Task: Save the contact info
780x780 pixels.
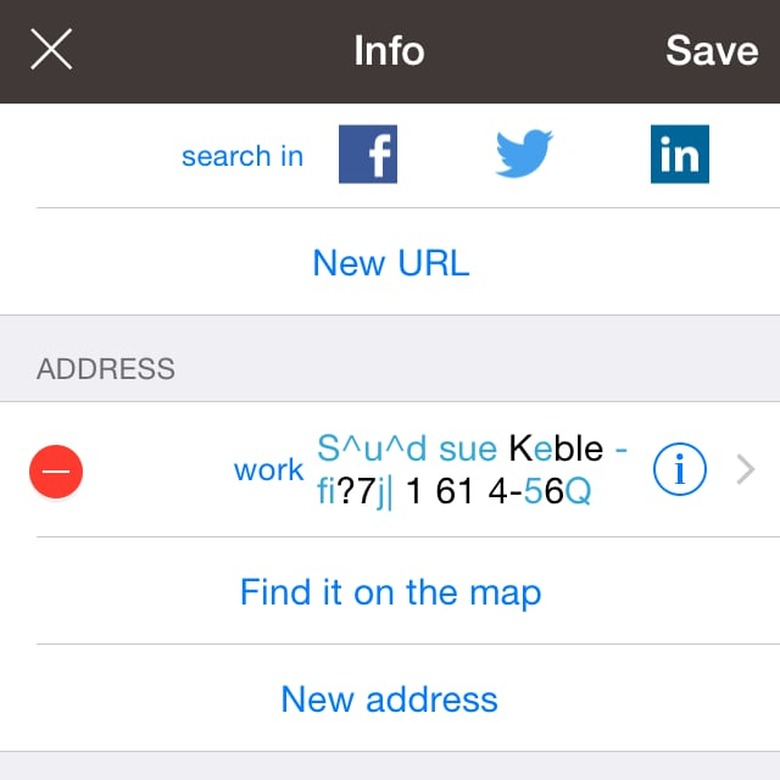Action: point(711,51)
